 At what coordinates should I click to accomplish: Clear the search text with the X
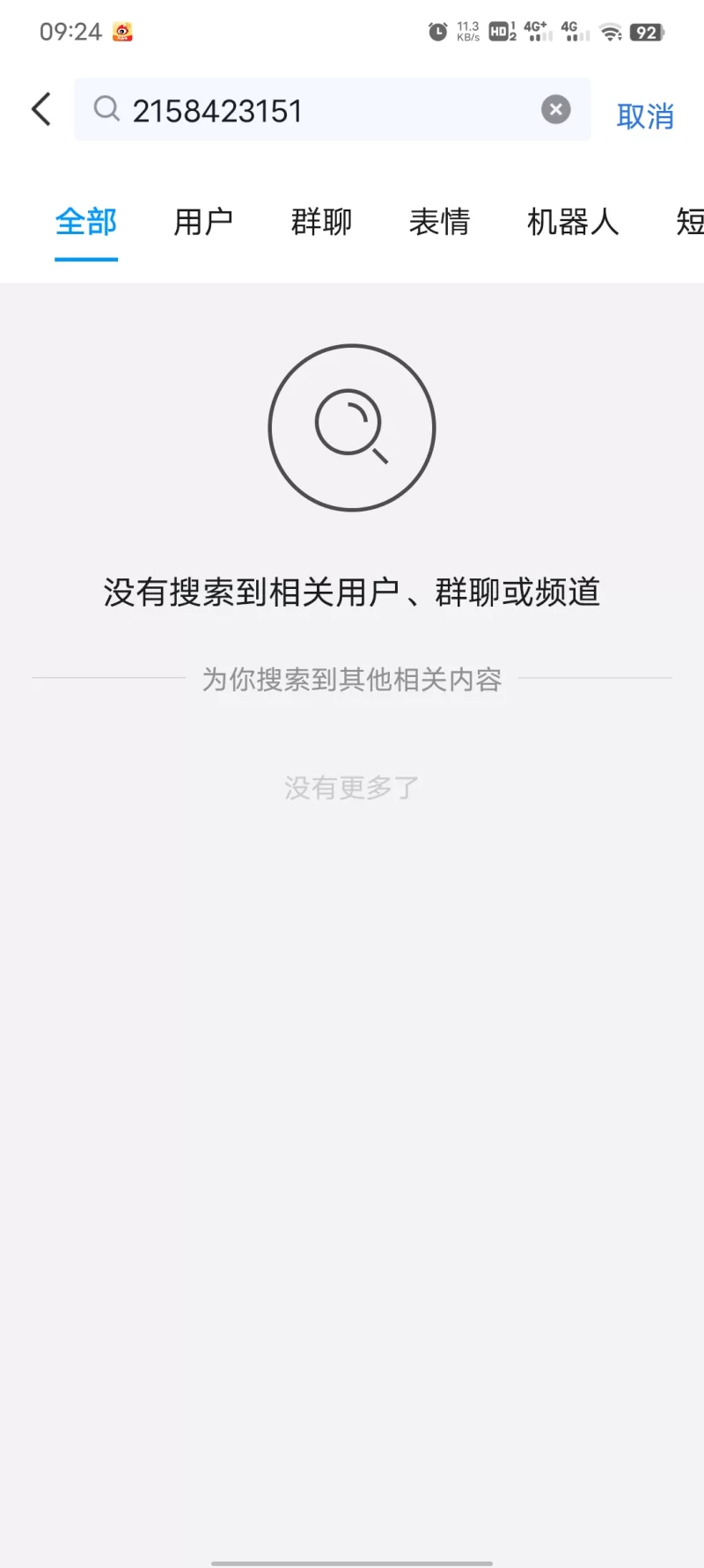click(555, 110)
